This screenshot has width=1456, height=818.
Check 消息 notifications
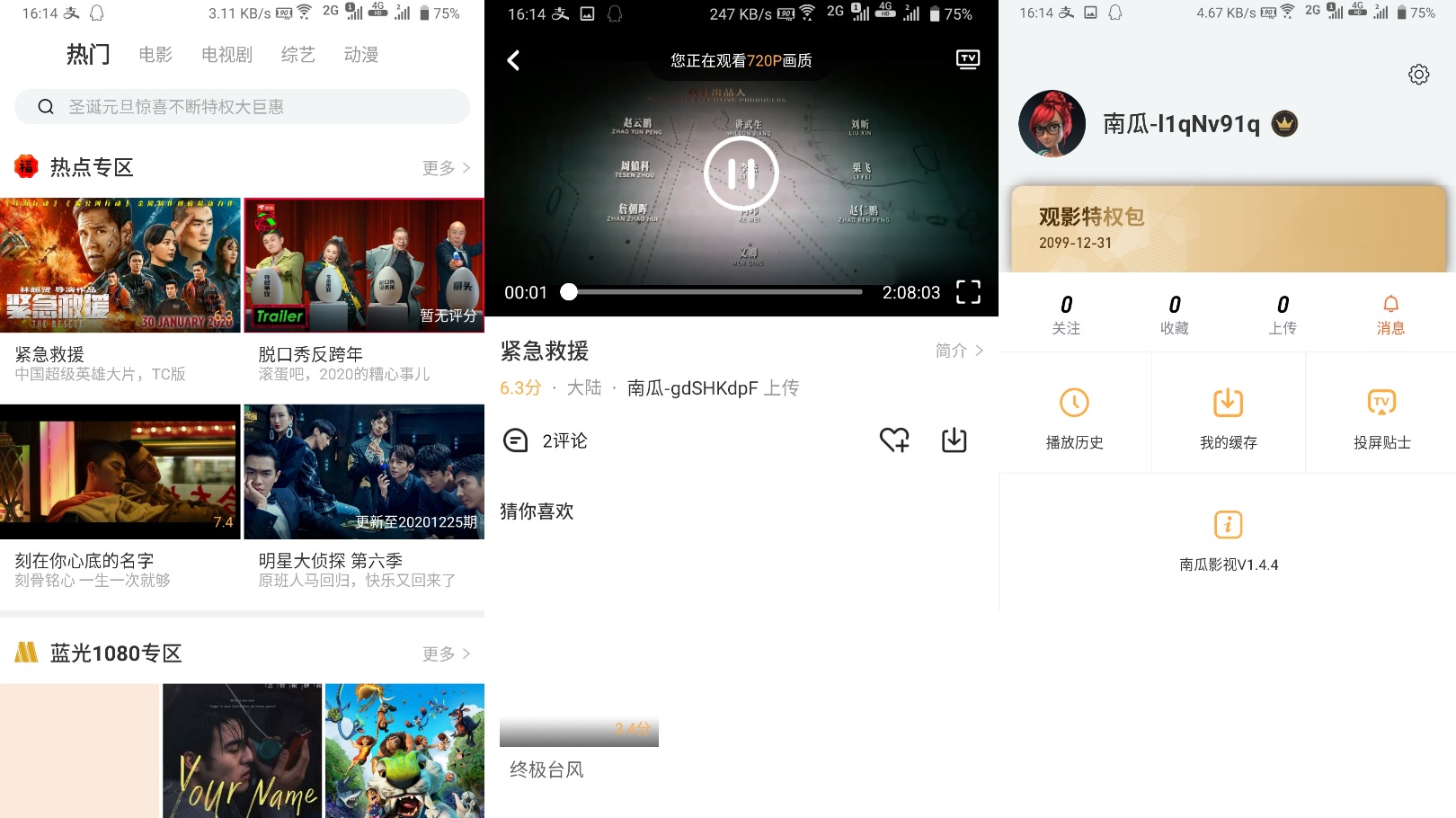(x=1390, y=315)
